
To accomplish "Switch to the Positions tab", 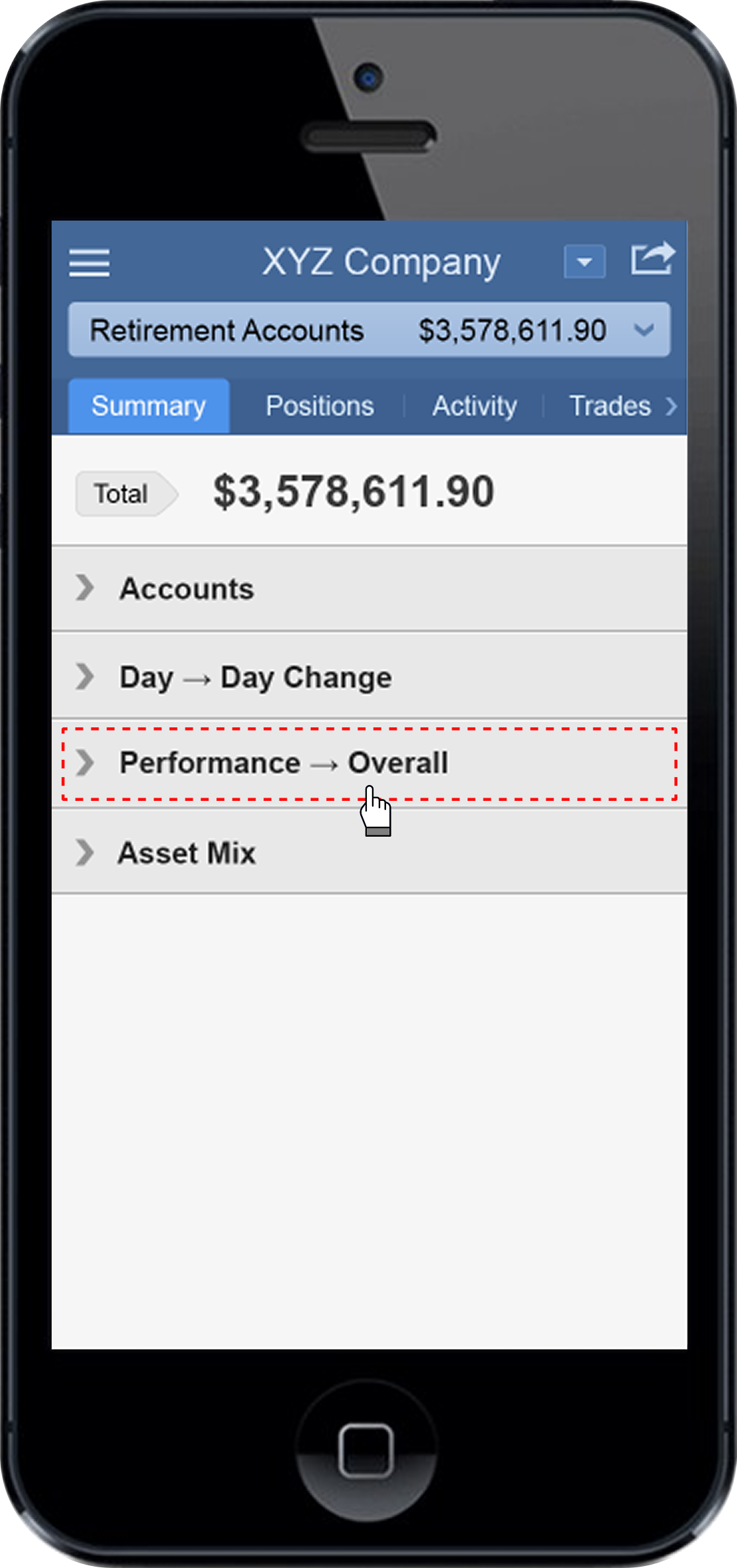I will (x=320, y=406).
